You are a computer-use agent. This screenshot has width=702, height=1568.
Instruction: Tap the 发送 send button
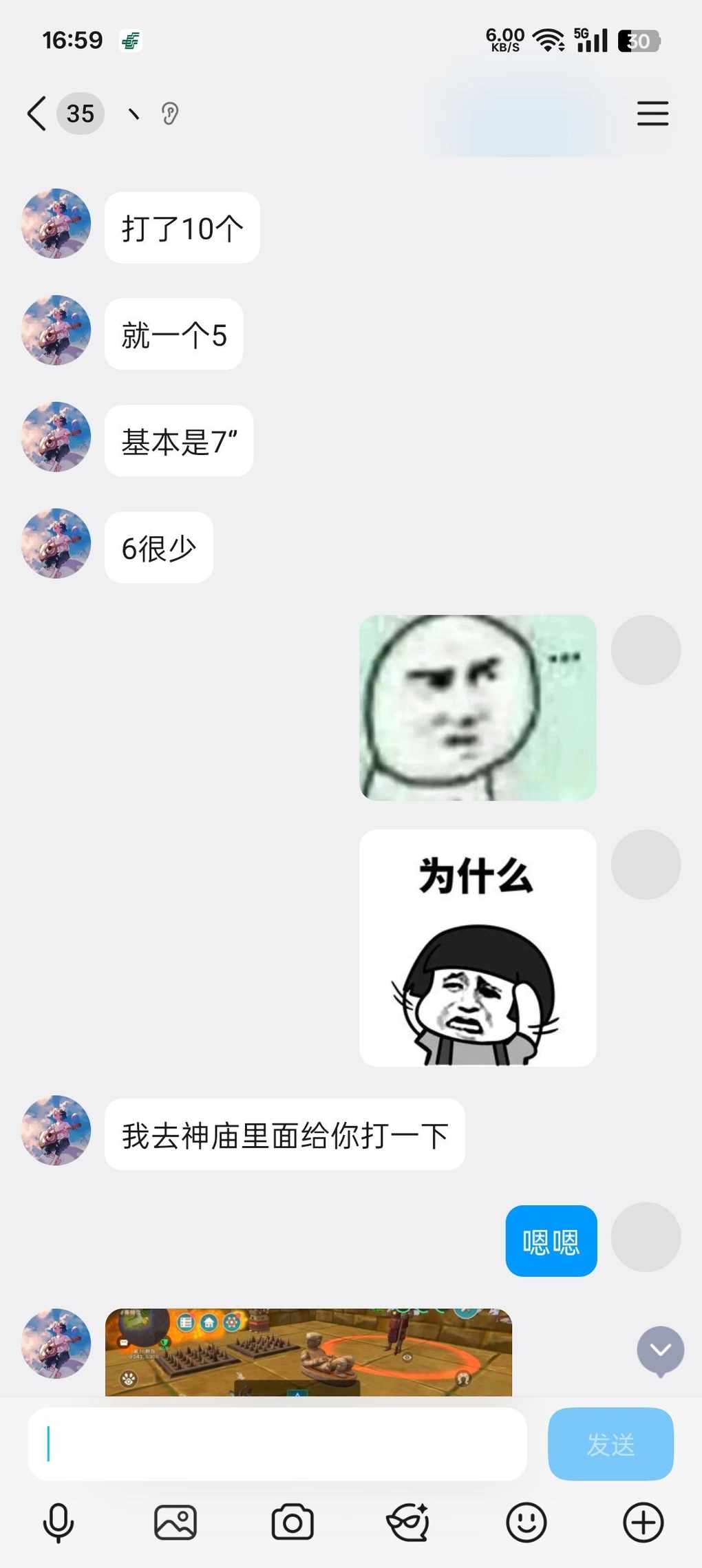click(610, 1443)
